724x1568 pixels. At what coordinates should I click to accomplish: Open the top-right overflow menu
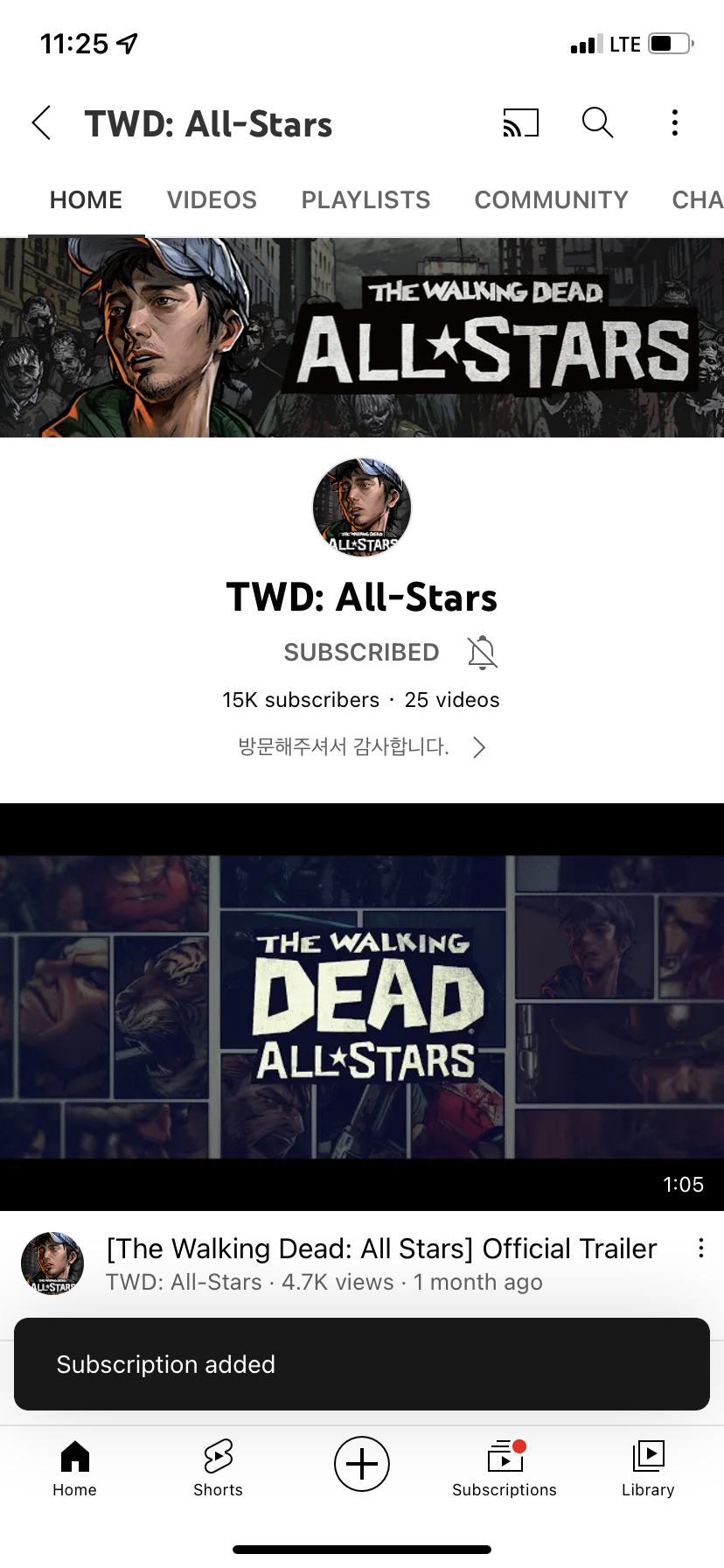(x=674, y=123)
